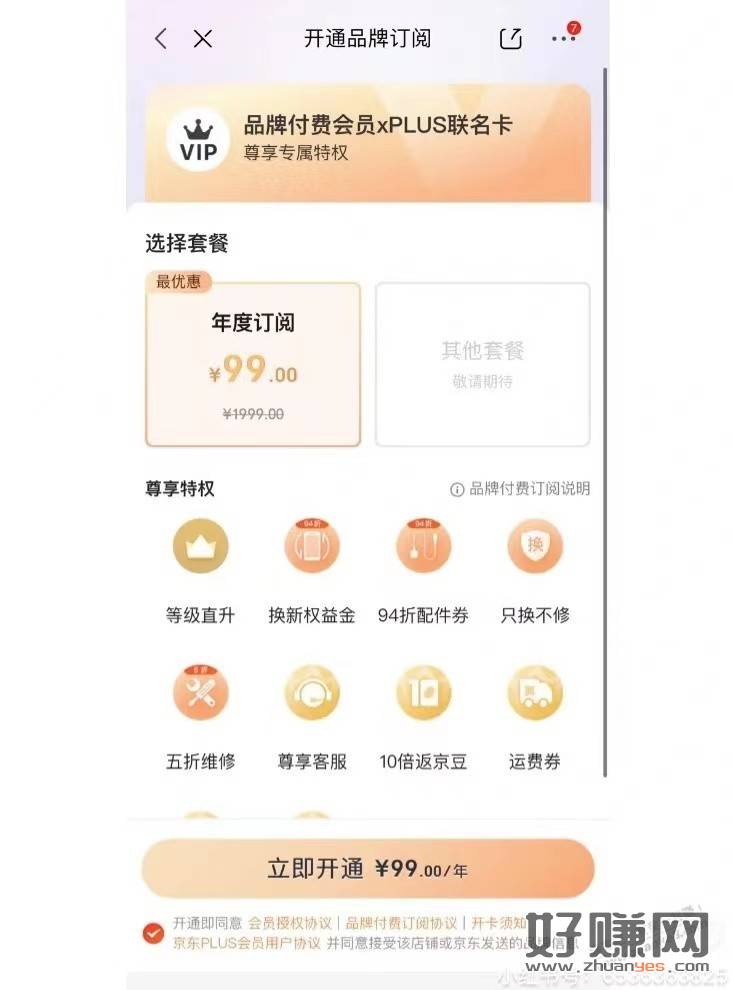Close the brand subscription page

(203, 39)
